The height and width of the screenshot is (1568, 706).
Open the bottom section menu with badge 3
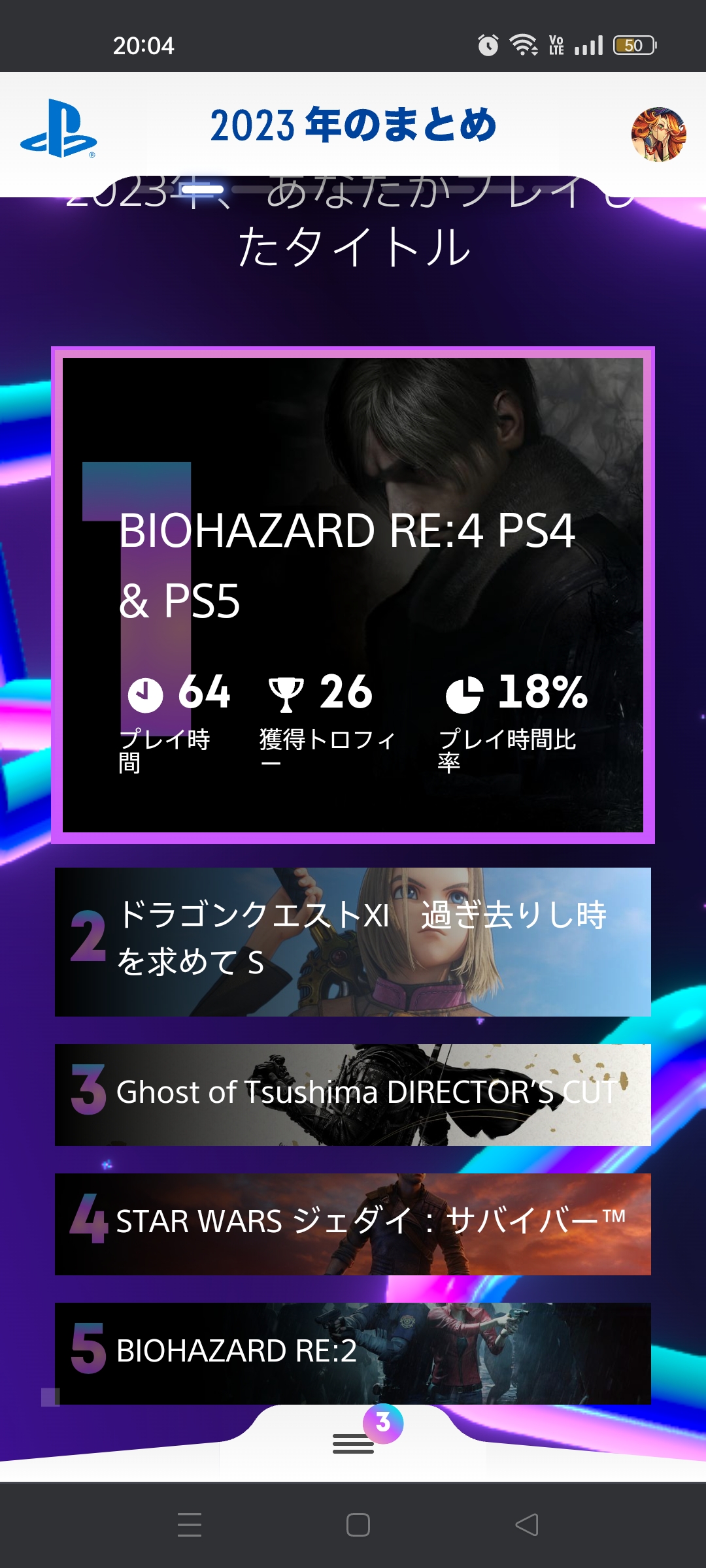pos(354,1443)
